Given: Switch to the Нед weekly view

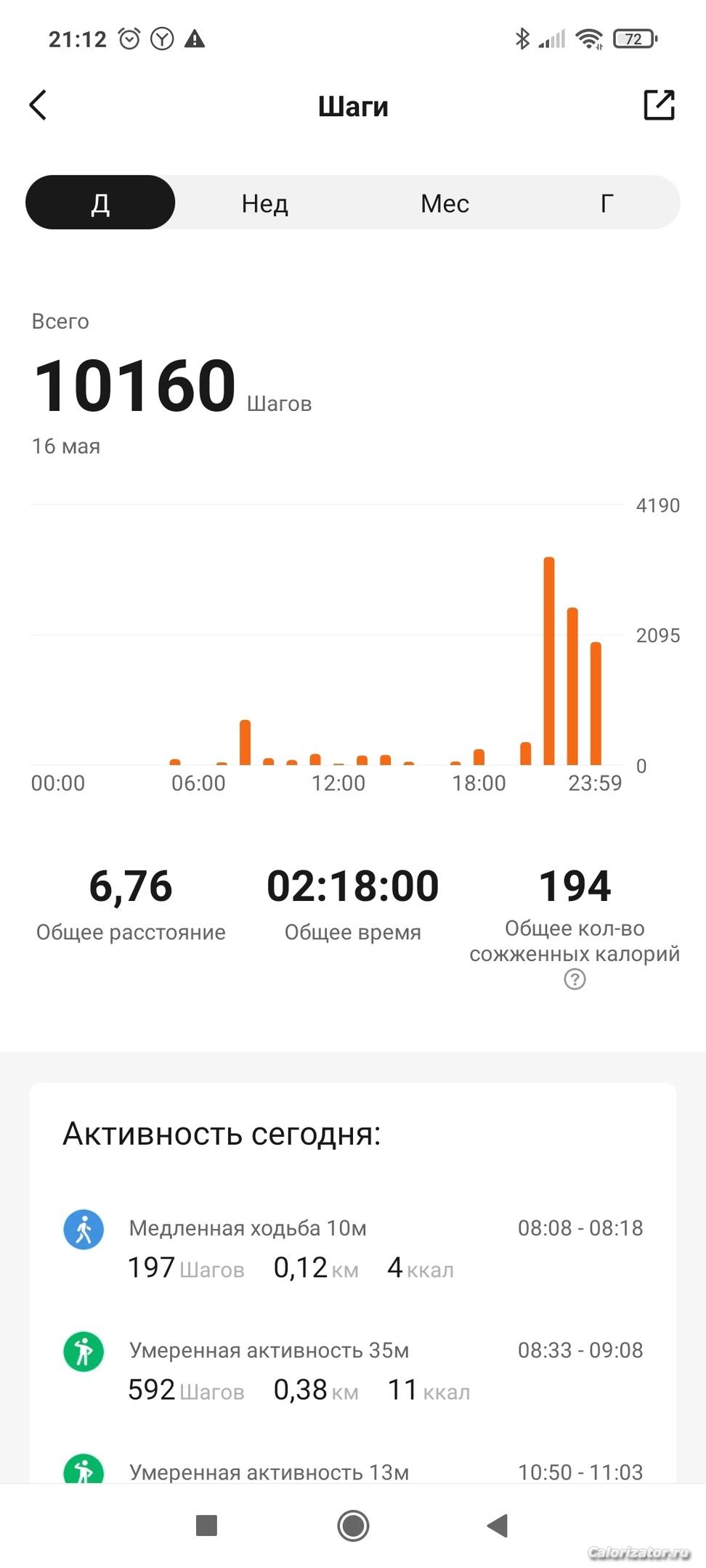Looking at the screenshot, I should (265, 203).
